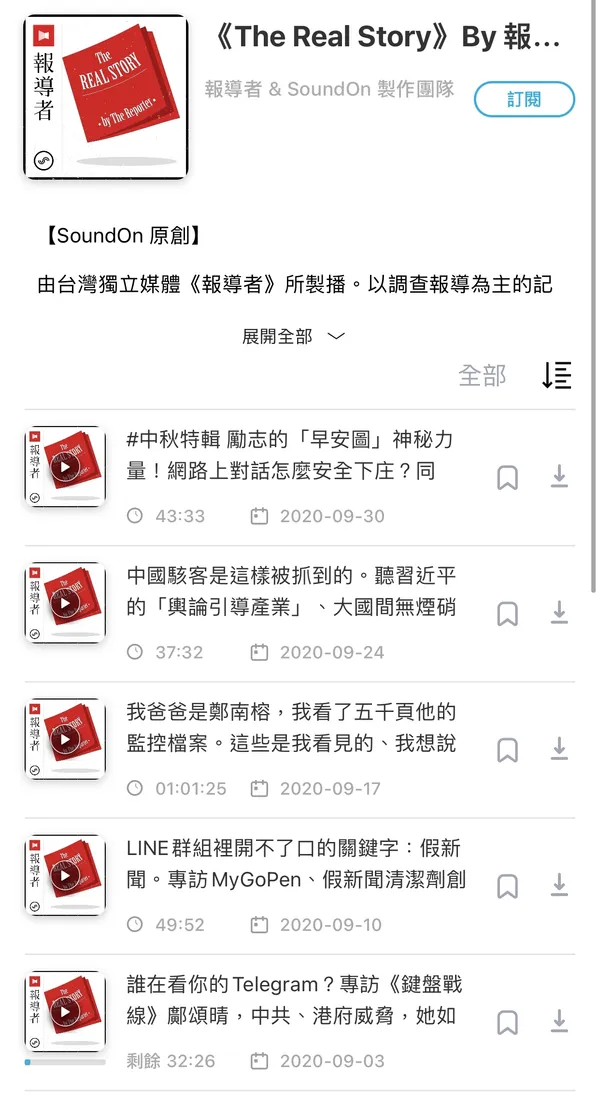Play the 中國駭客 episode from 2020-09-24
This screenshot has height=1097, width=600.
click(x=65, y=603)
